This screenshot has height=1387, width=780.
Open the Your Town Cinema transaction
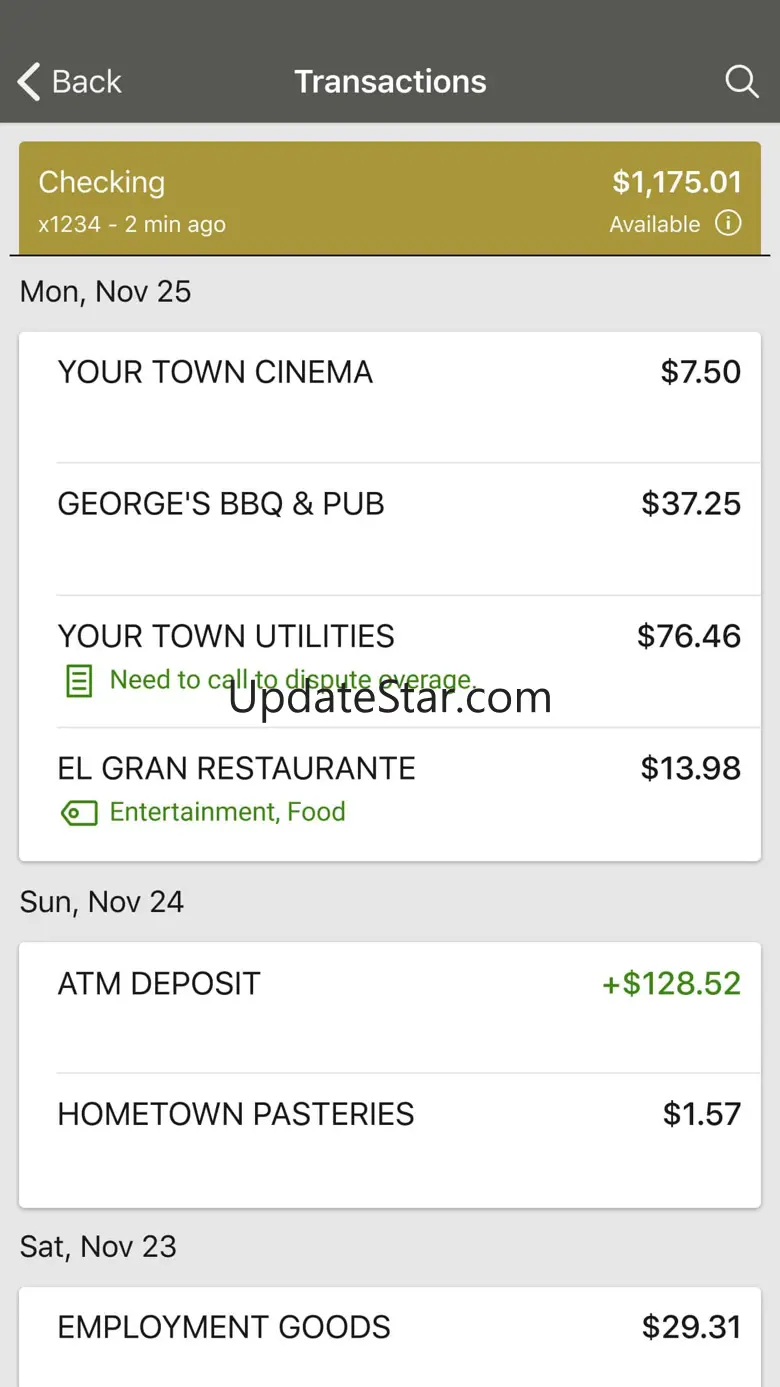390,396
